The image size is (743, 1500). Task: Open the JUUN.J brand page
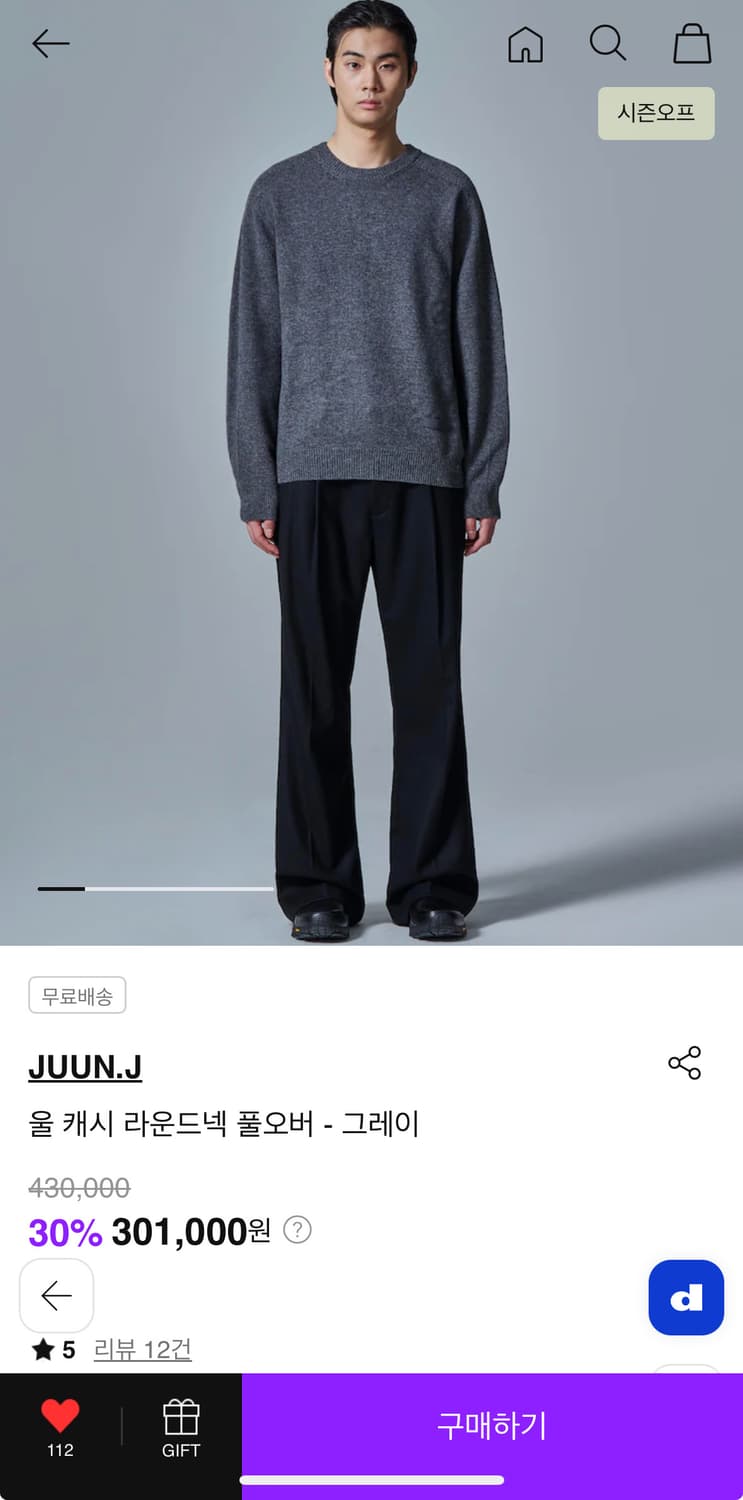coord(85,1066)
